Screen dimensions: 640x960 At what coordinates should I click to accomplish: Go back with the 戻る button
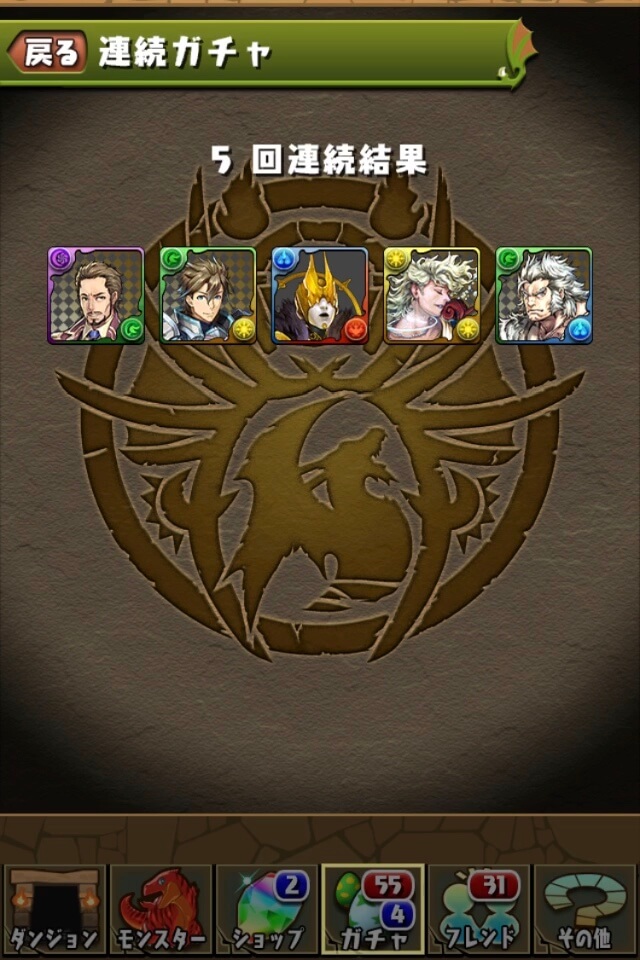click(x=48, y=53)
